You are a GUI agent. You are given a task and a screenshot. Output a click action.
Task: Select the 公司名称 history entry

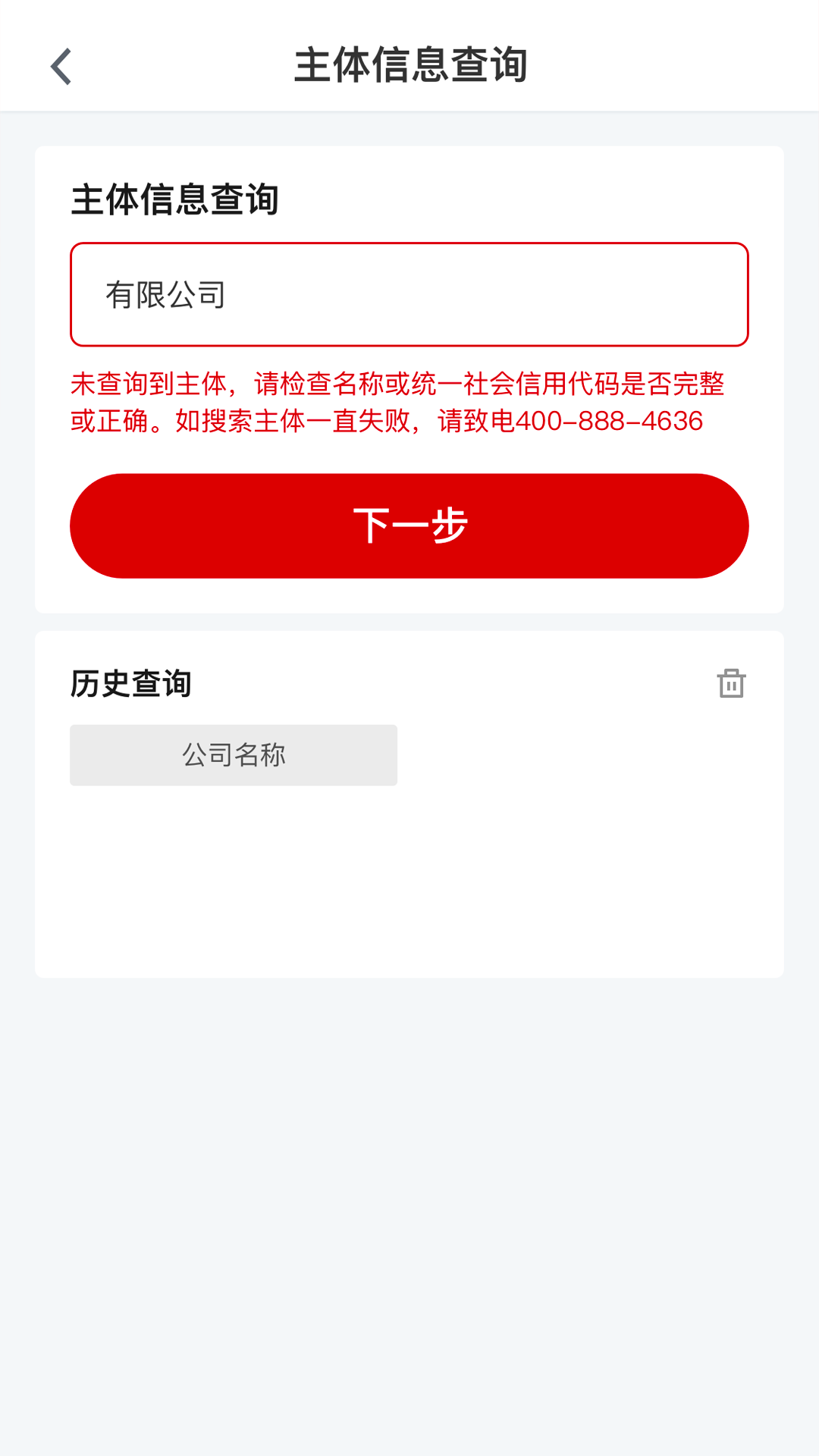tap(234, 754)
